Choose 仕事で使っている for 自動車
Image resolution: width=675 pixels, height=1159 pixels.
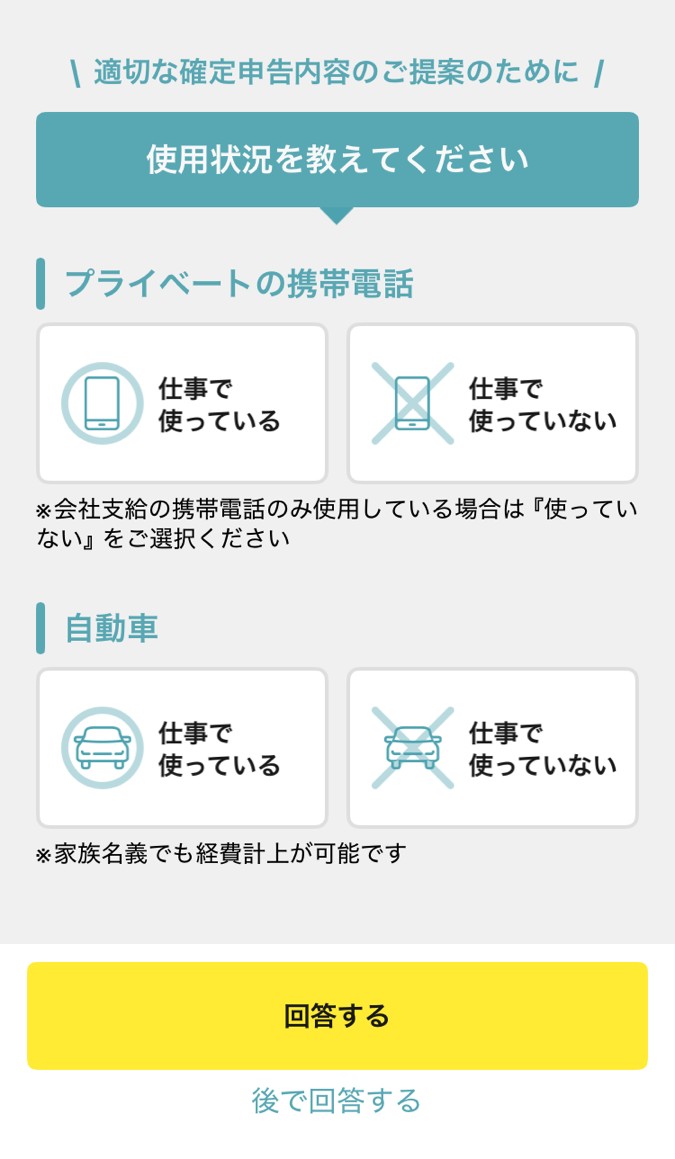click(182, 748)
